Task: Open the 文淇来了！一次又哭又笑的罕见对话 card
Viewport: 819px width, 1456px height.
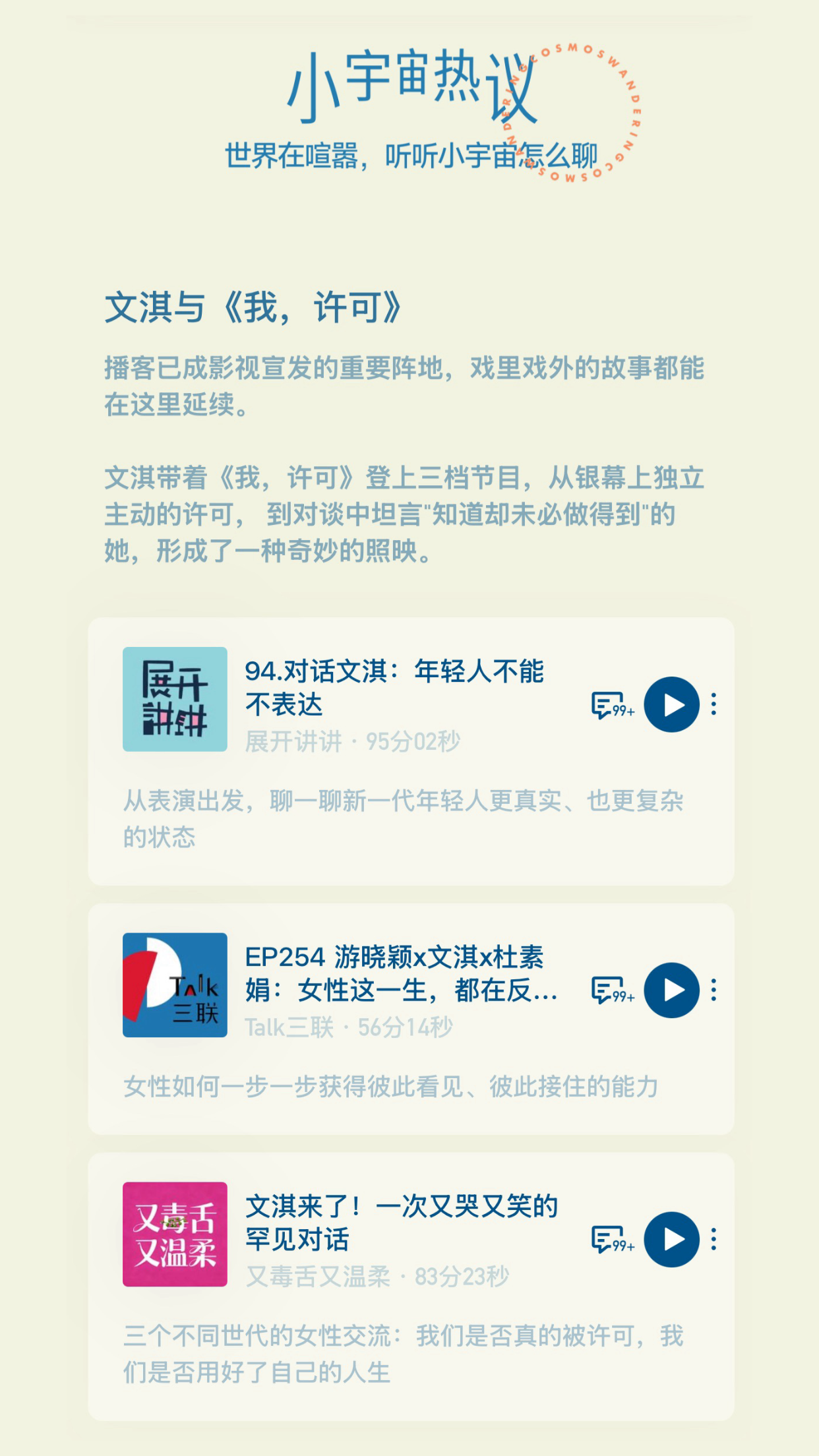Action: tap(411, 1287)
